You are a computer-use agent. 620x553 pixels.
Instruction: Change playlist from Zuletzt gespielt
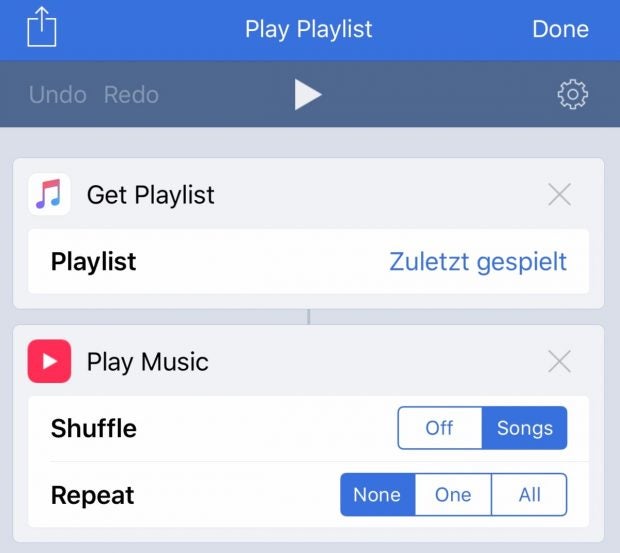(x=477, y=262)
